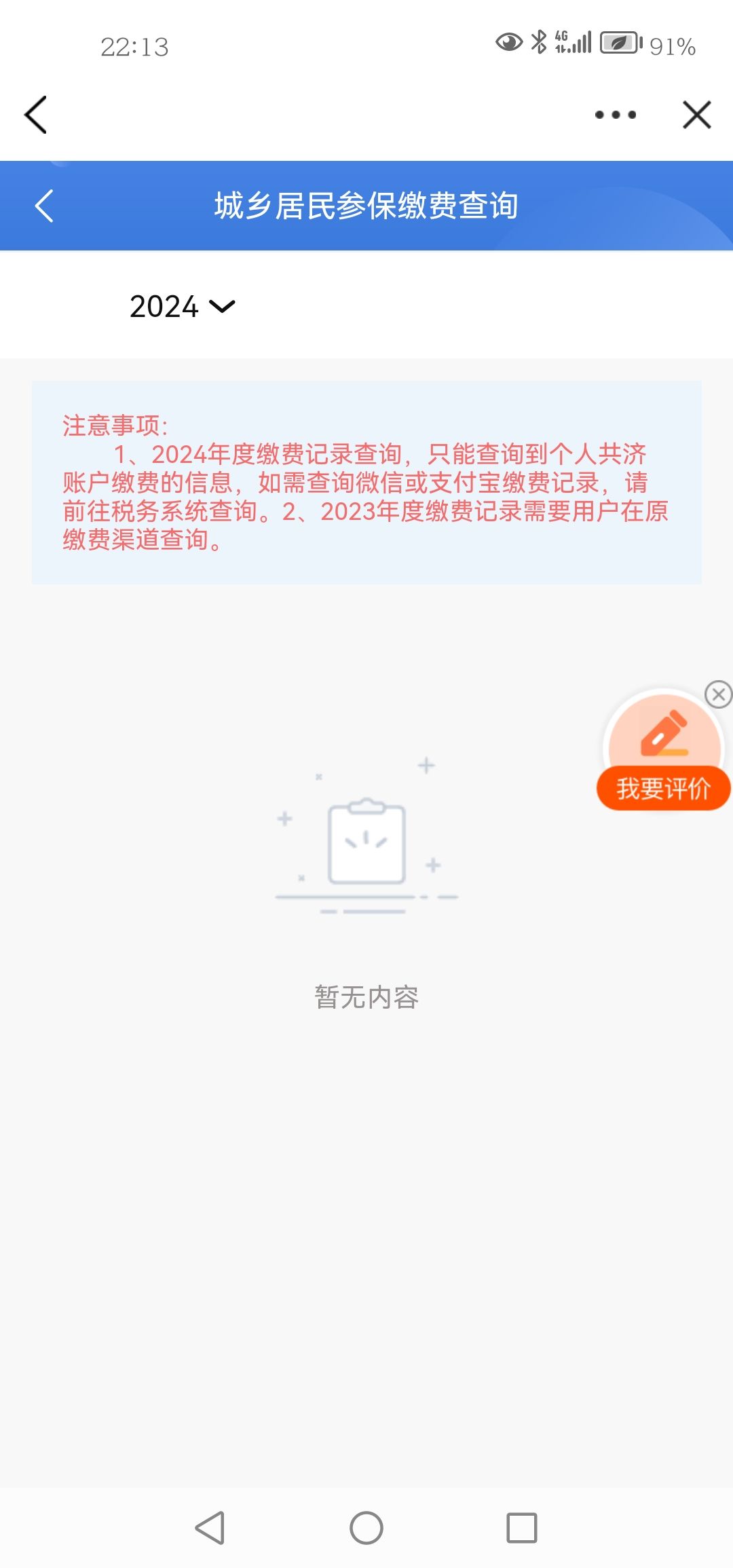Close the mini program with the X

[696, 115]
